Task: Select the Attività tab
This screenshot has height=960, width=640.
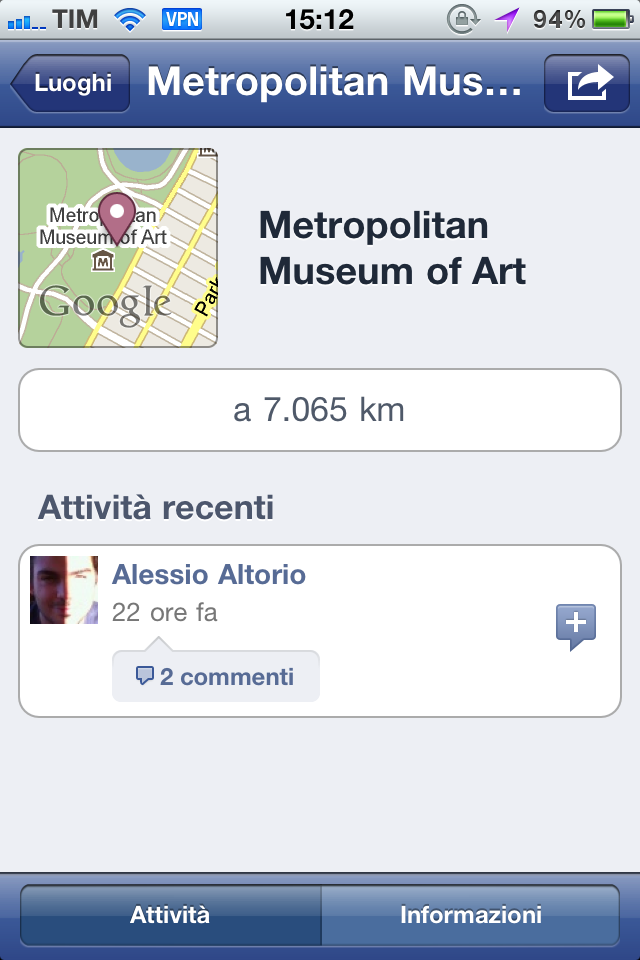Action: (170, 915)
